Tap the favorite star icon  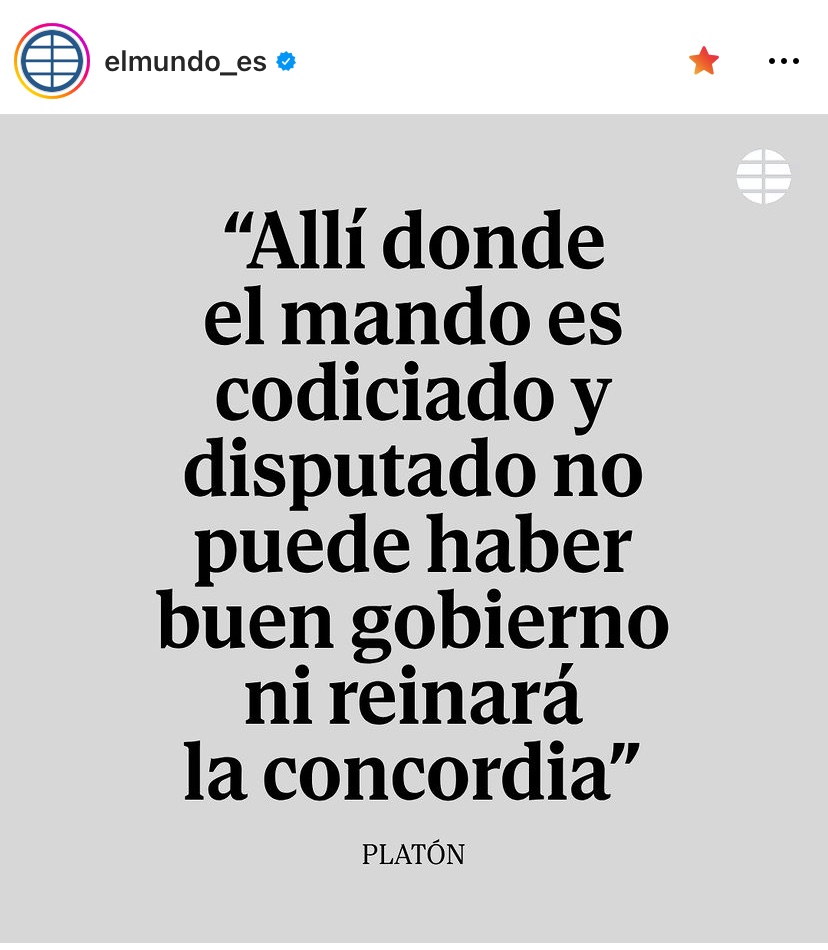(x=704, y=62)
